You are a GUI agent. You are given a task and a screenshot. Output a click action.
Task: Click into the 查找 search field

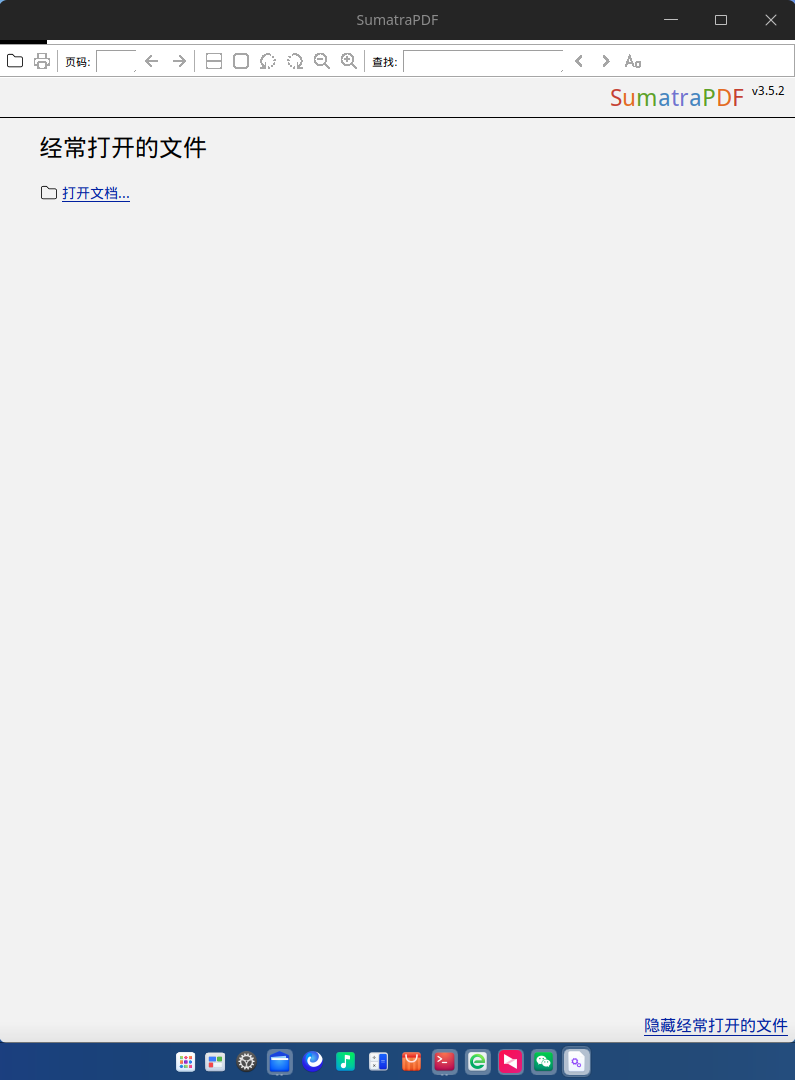coord(483,62)
